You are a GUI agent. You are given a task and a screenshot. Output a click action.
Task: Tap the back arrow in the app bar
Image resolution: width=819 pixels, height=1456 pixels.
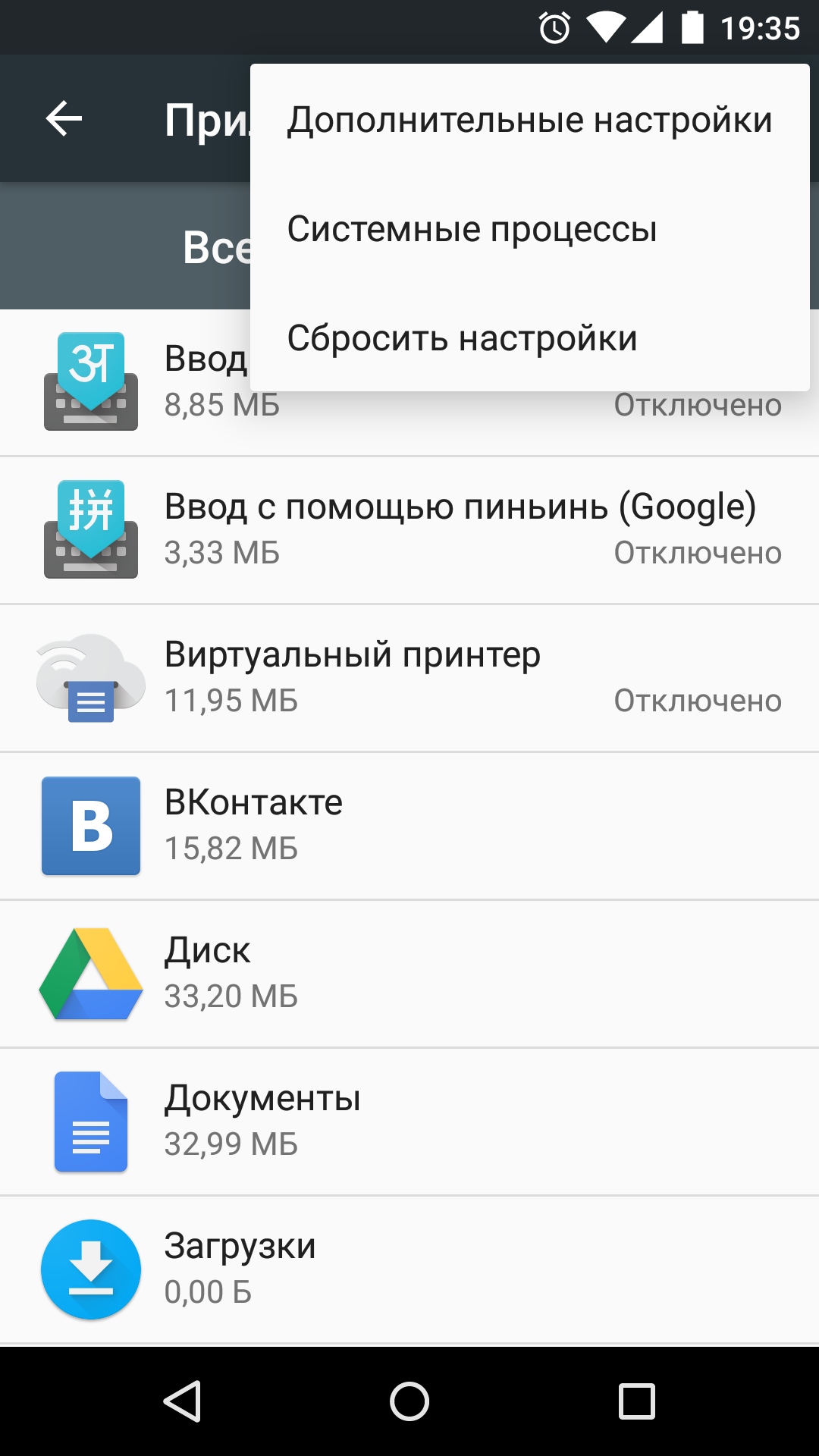(x=64, y=119)
